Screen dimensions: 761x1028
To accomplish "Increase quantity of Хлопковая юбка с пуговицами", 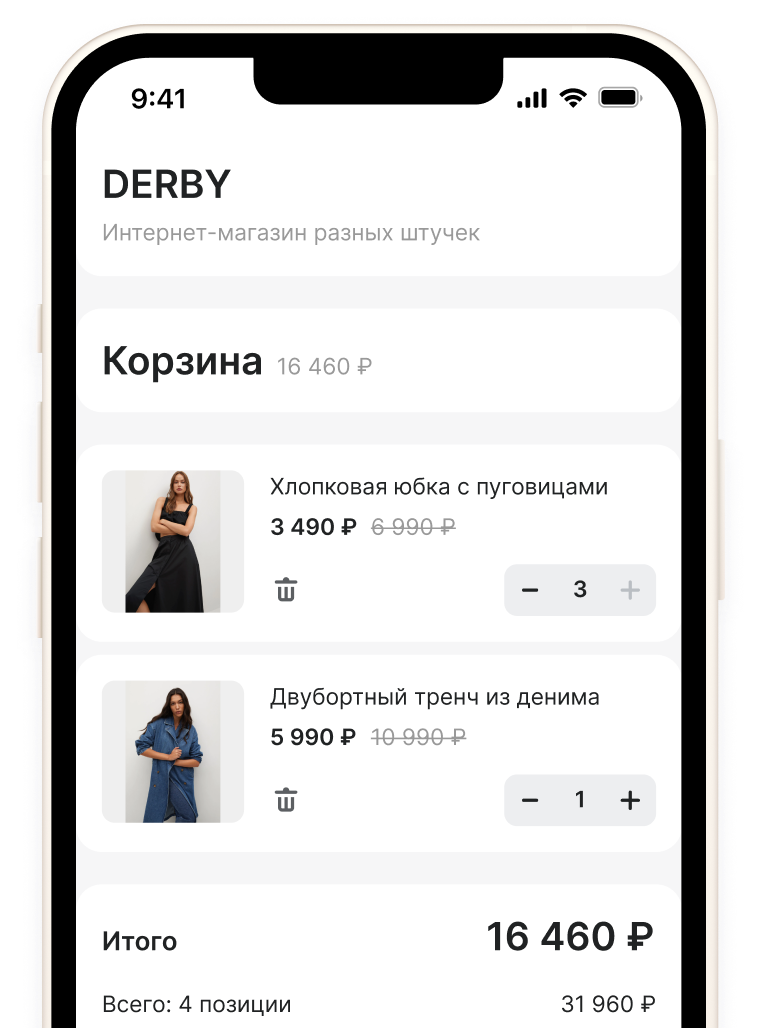I will click(x=630, y=590).
